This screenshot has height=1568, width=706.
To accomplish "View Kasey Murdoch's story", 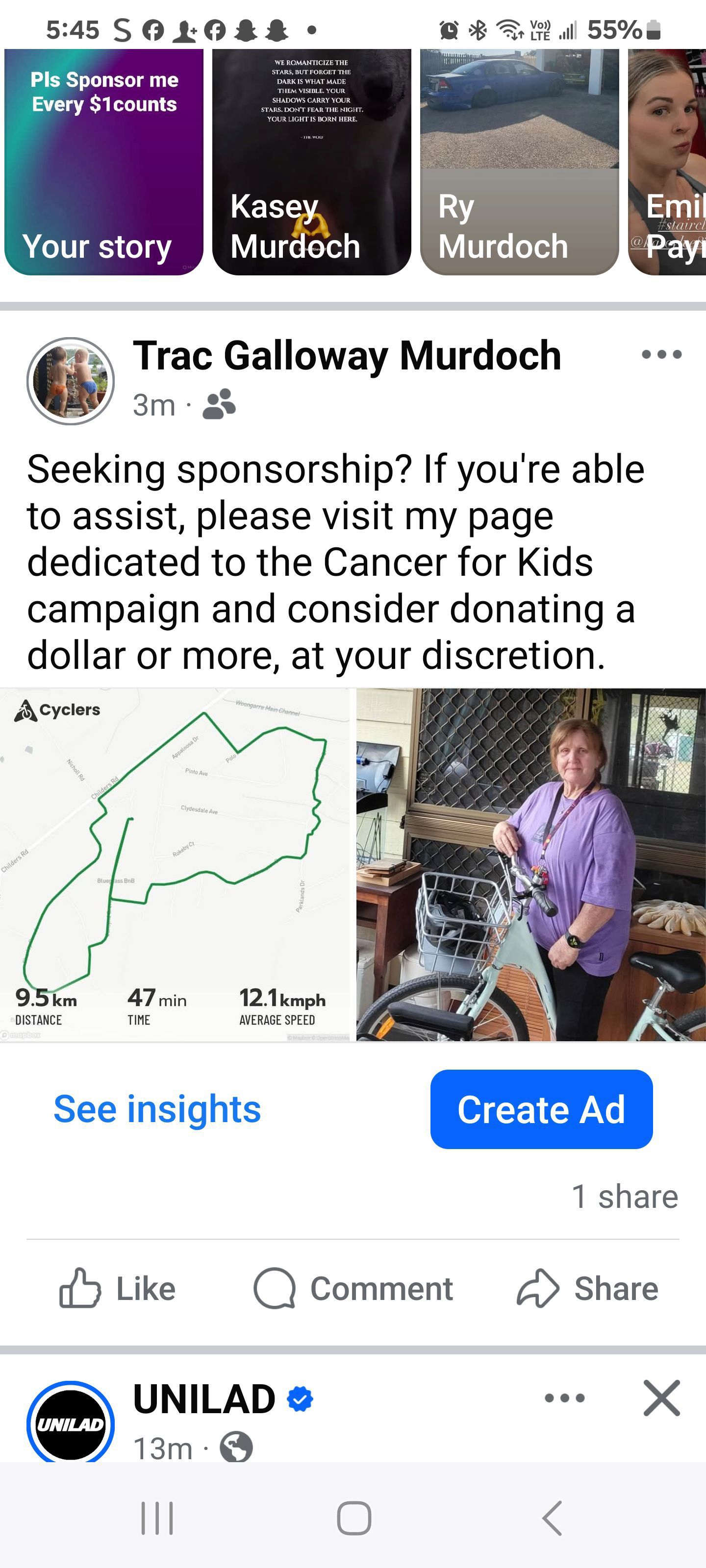I will click(311, 162).
